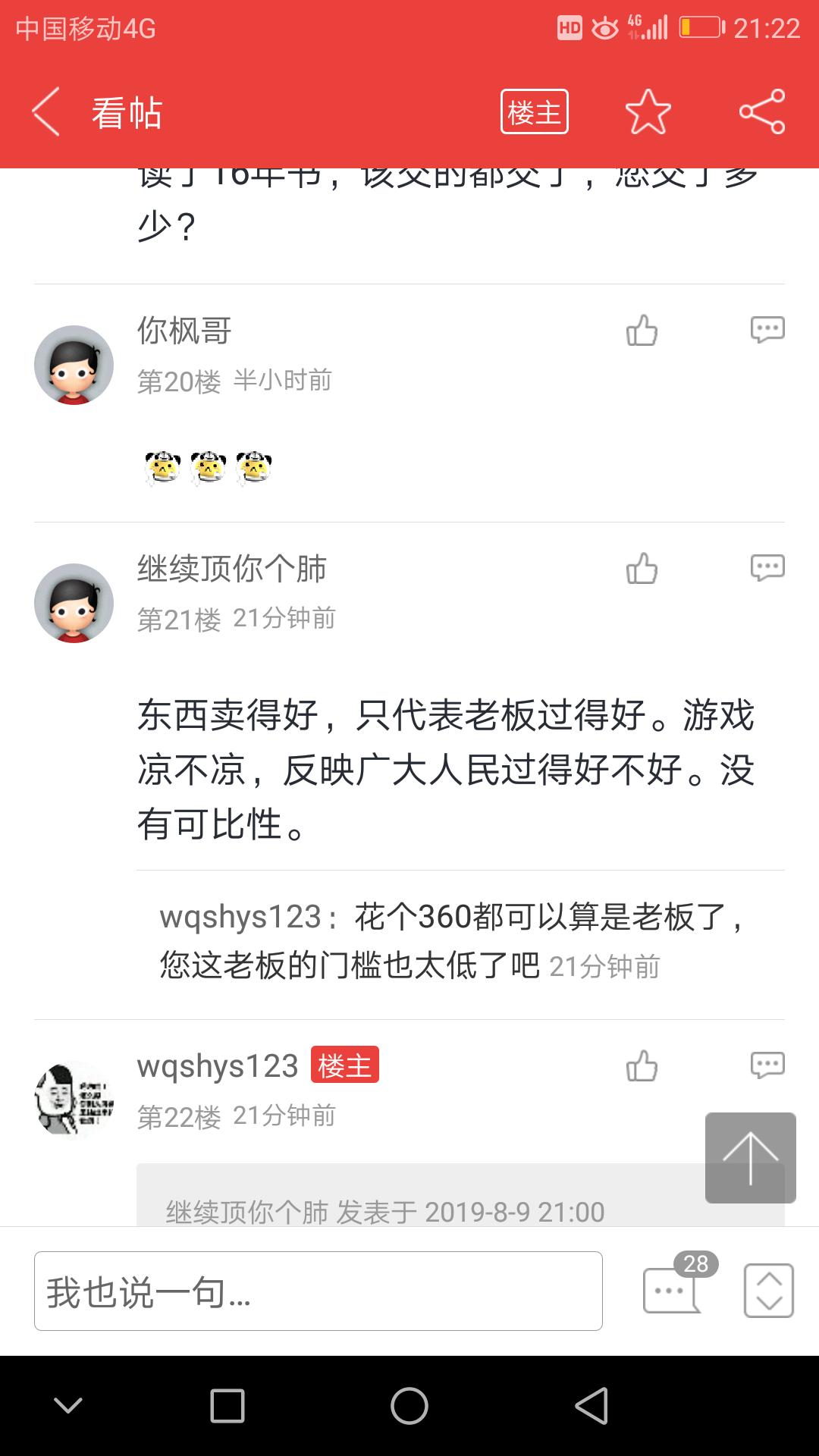Tap the system home button
This screenshot has height=1456, width=819.
coord(409,1406)
